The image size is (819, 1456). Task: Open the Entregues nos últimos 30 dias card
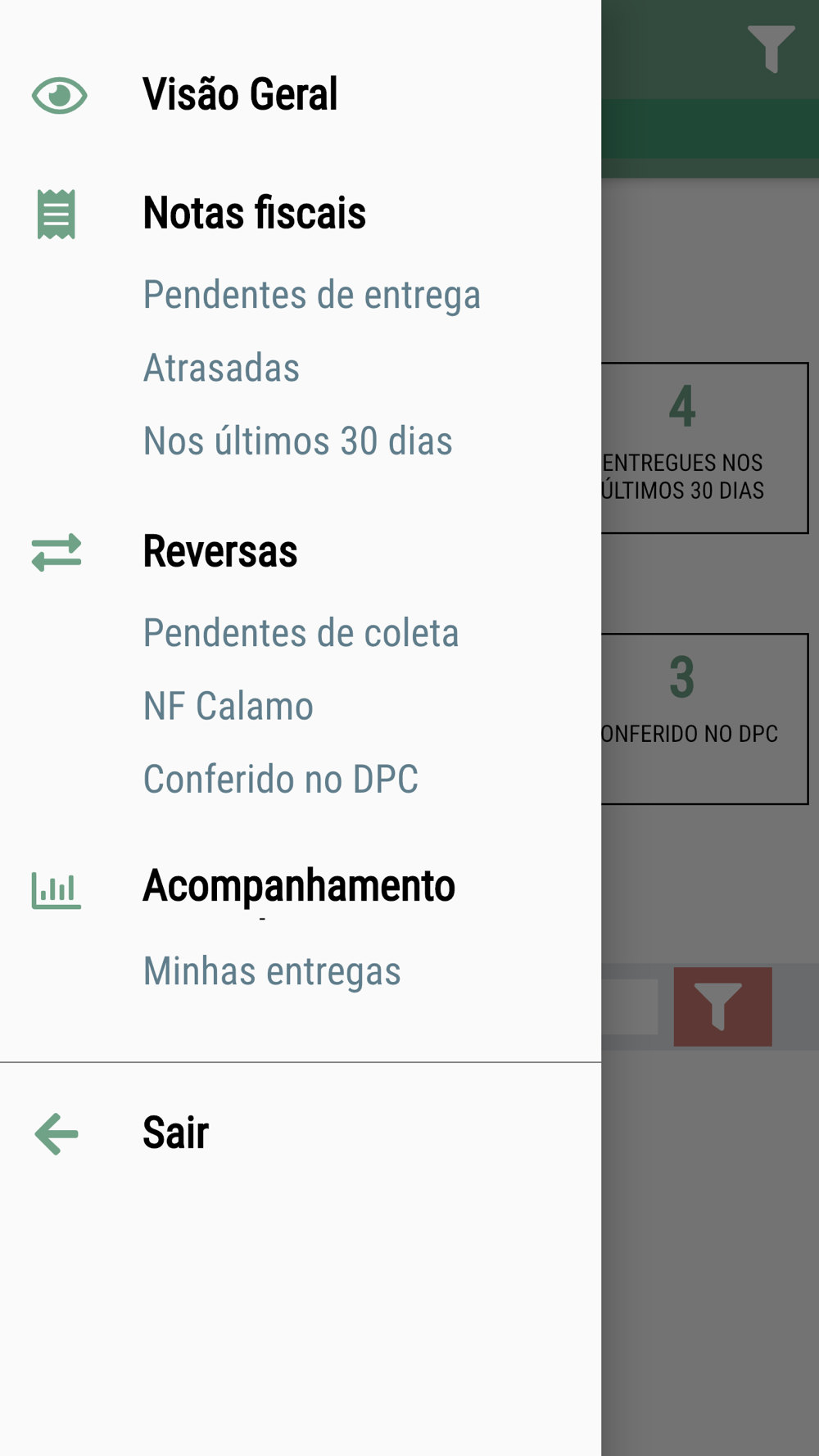click(704, 448)
